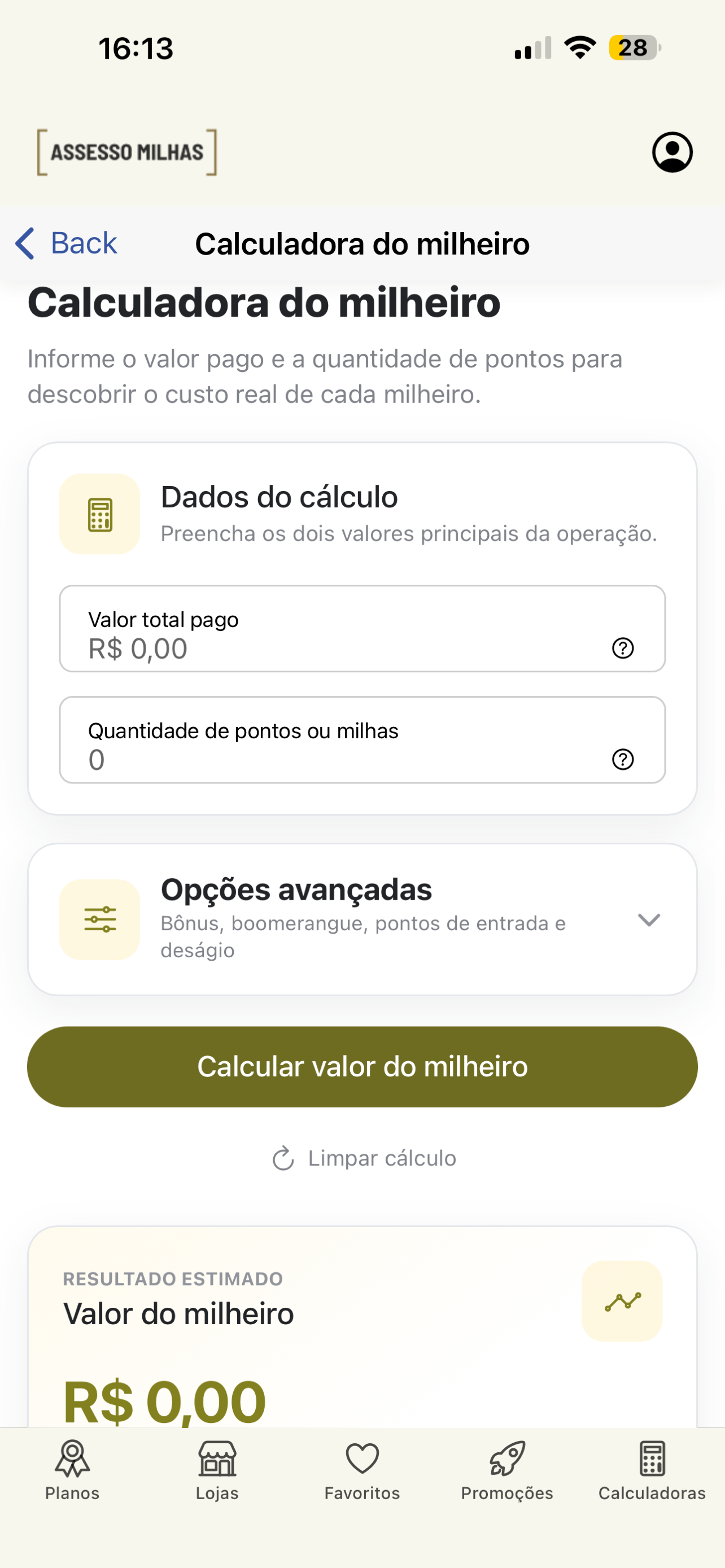The width and height of the screenshot is (725, 1568).
Task: Expand Opções avançadas section
Action: coord(362,919)
